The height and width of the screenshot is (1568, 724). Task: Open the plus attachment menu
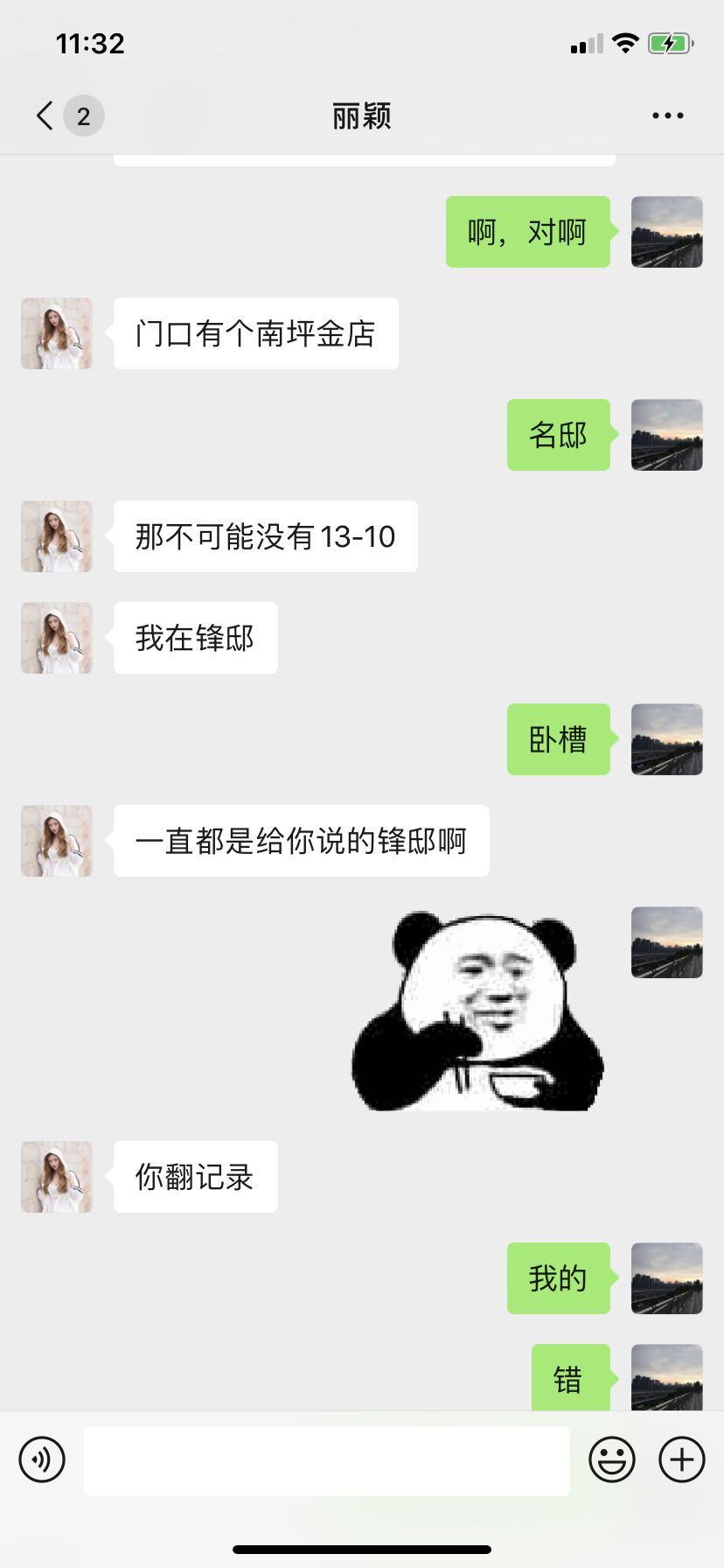pyautogui.click(x=681, y=1459)
